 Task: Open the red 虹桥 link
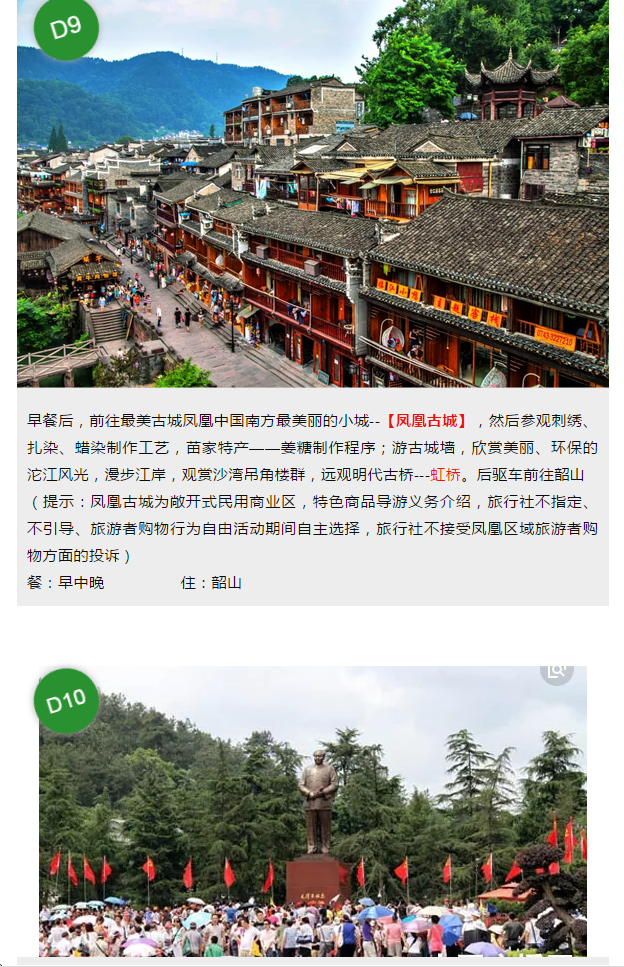pyautogui.click(x=446, y=474)
